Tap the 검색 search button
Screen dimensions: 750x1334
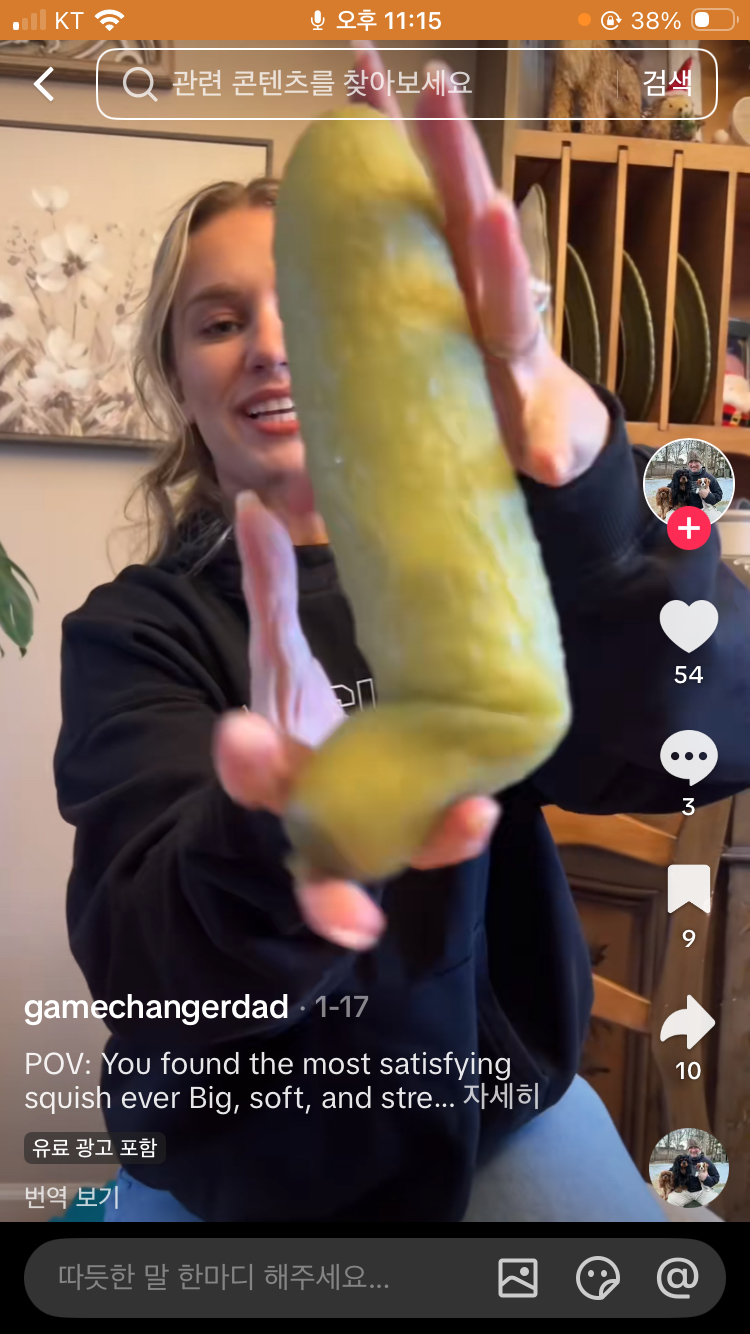[667, 84]
